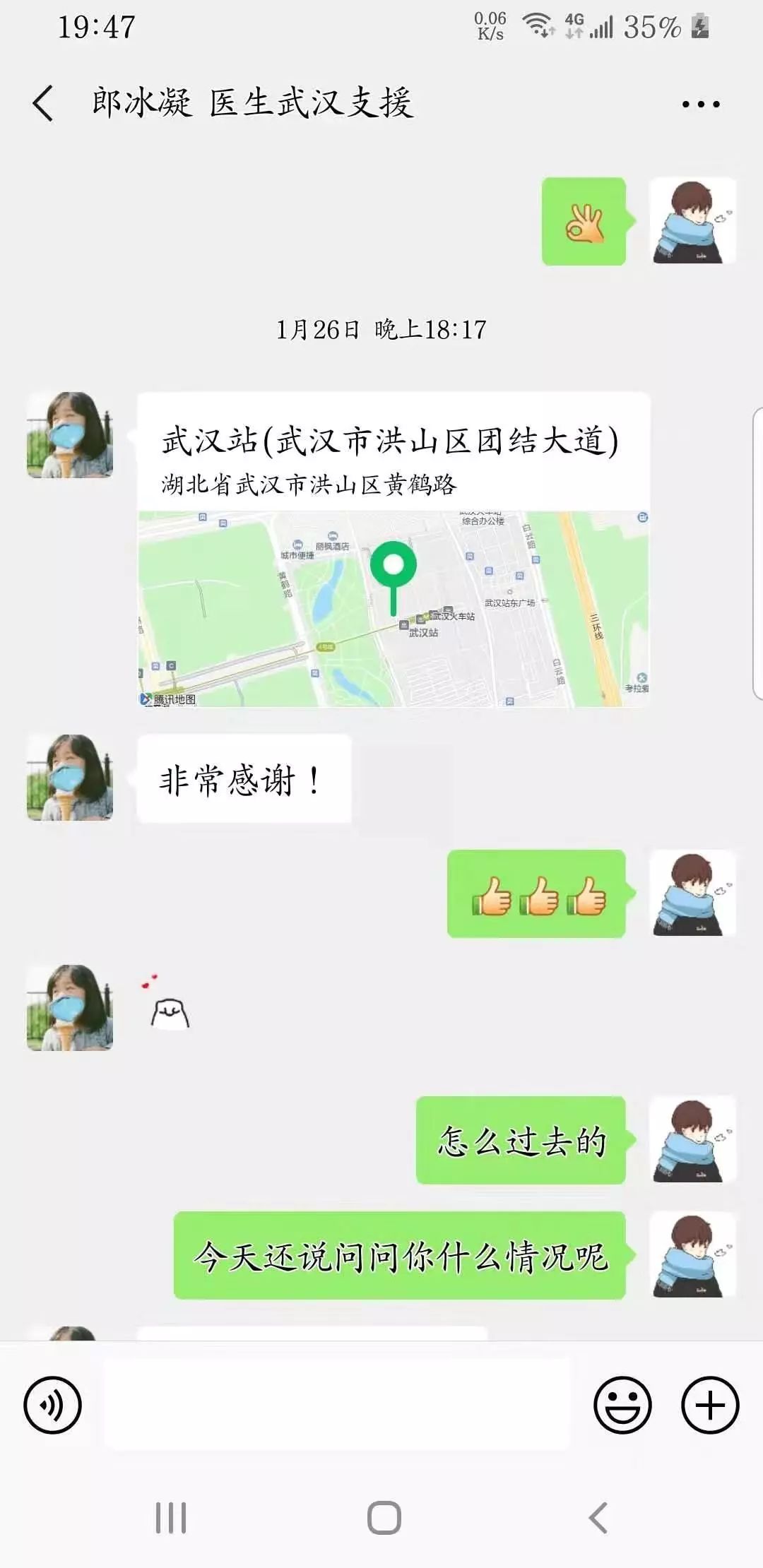Open the emoji picker
This screenshot has width=763, height=1568.
(622, 1405)
